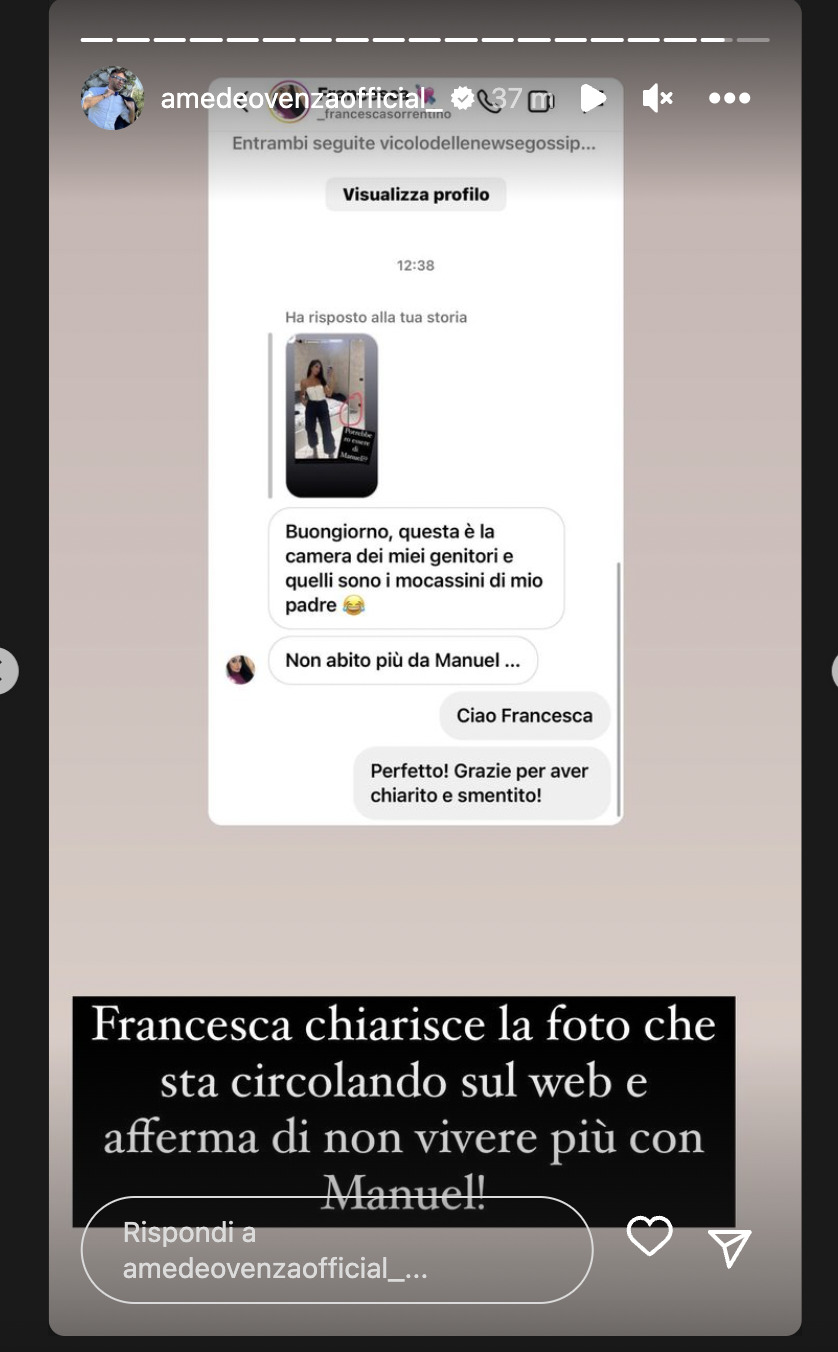Share the story via paper plane

pos(729,1247)
